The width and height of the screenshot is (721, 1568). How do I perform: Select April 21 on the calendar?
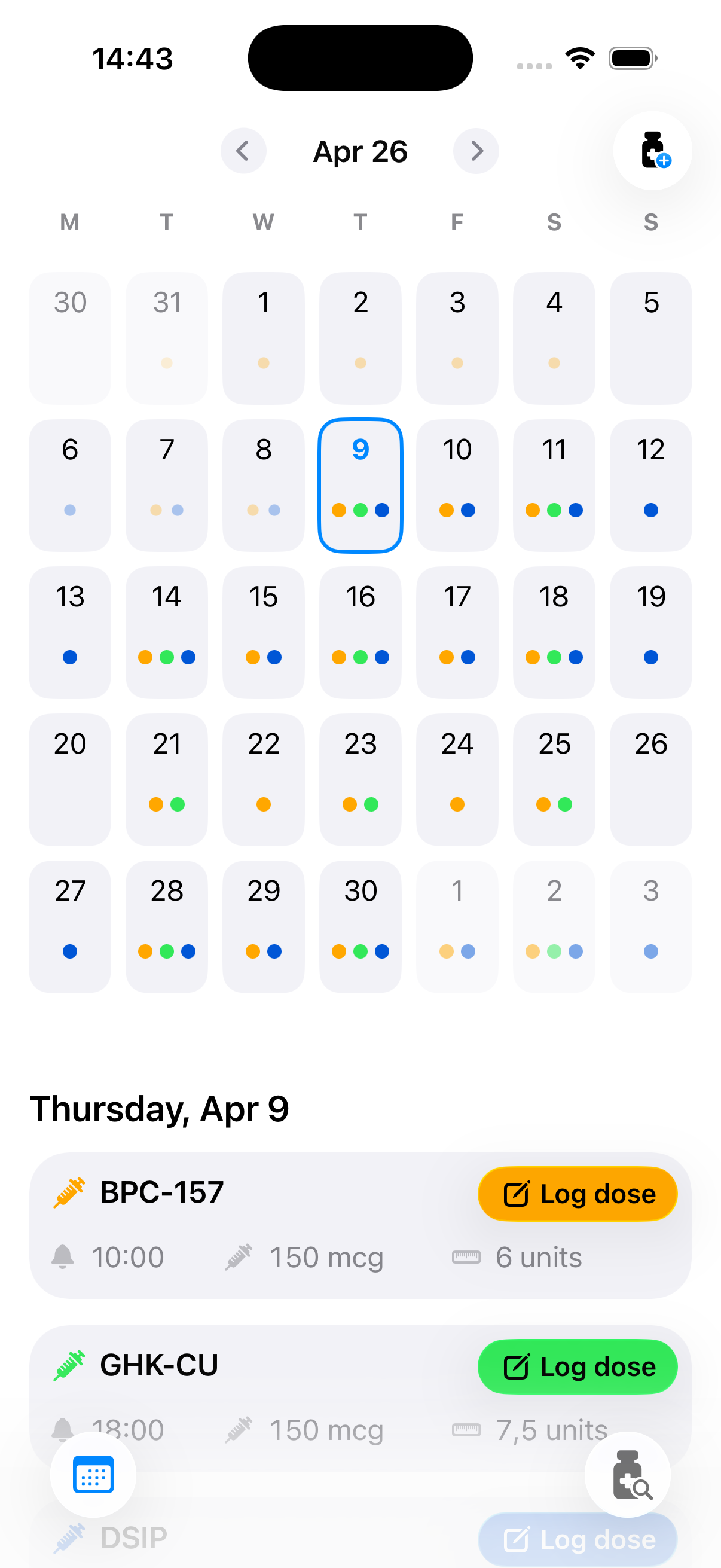(167, 779)
